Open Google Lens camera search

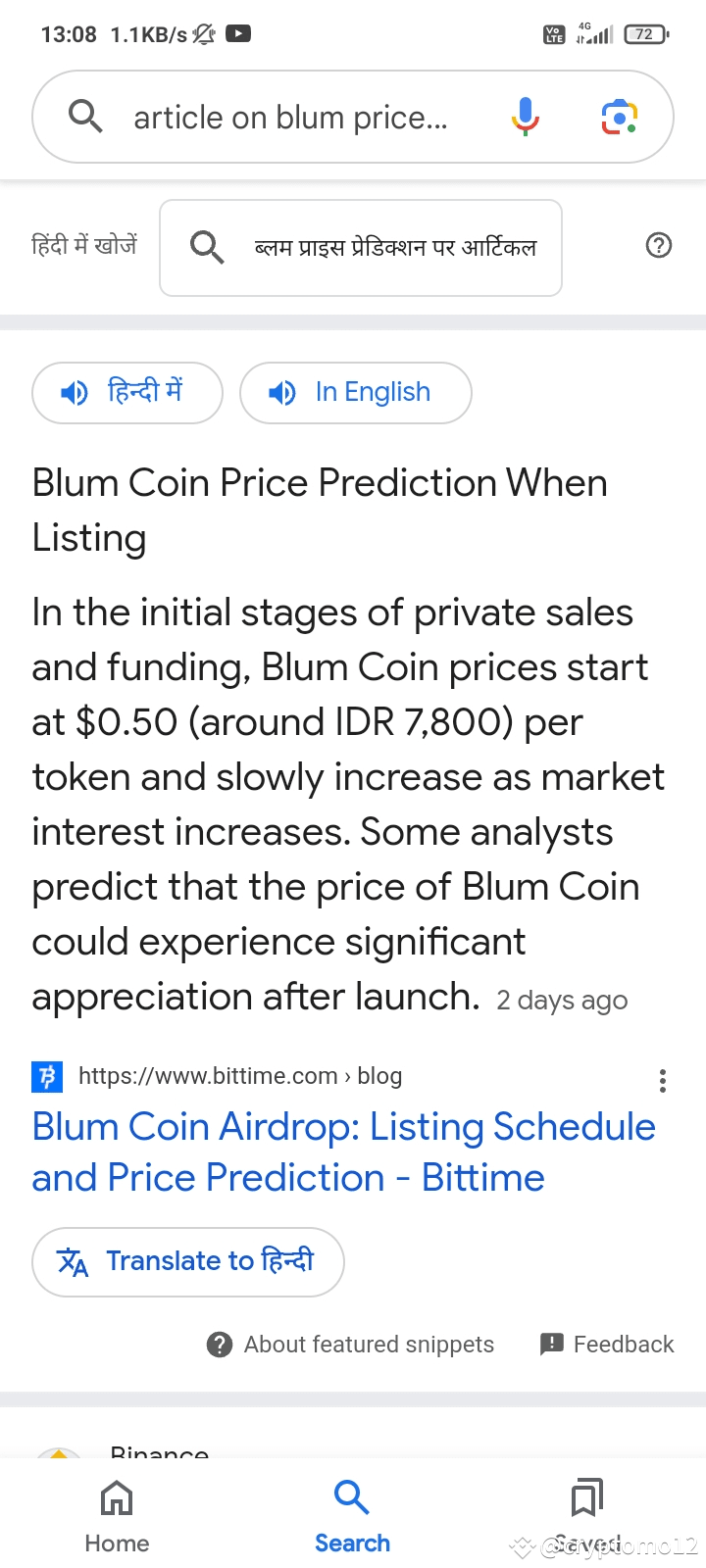619,118
